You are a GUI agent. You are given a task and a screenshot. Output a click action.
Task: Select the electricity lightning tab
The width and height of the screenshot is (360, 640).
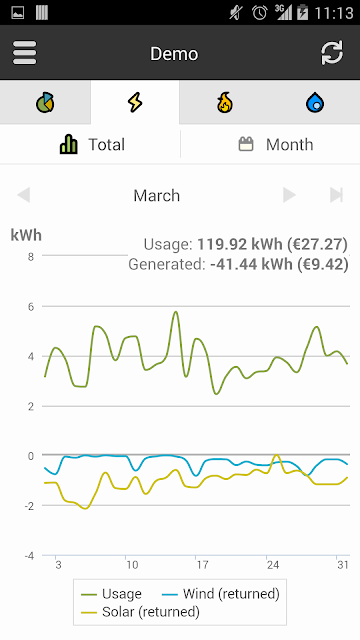click(x=135, y=102)
